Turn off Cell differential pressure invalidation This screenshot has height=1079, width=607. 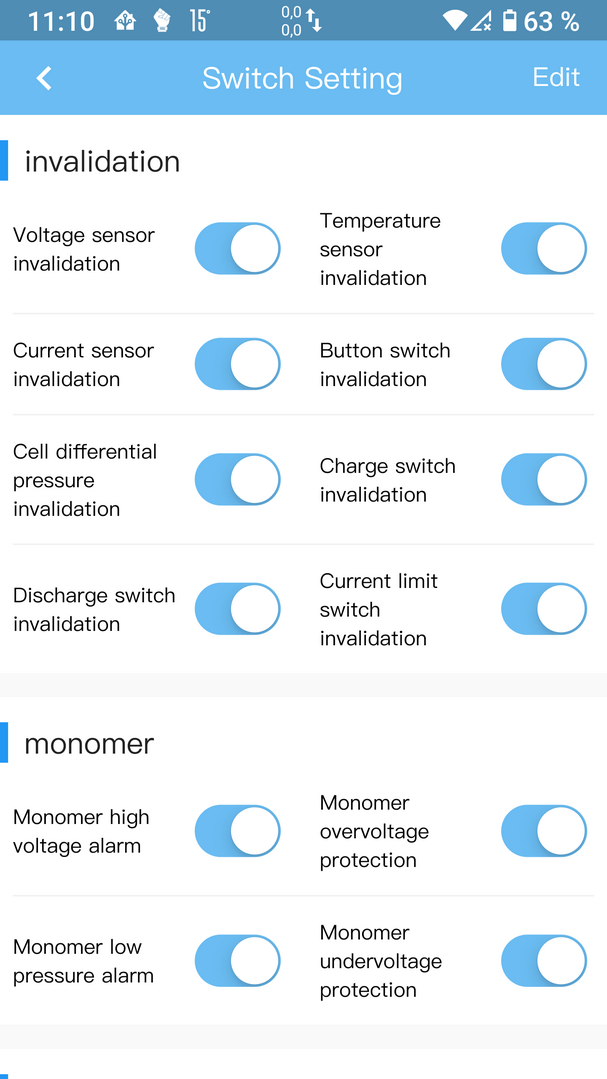237,480
